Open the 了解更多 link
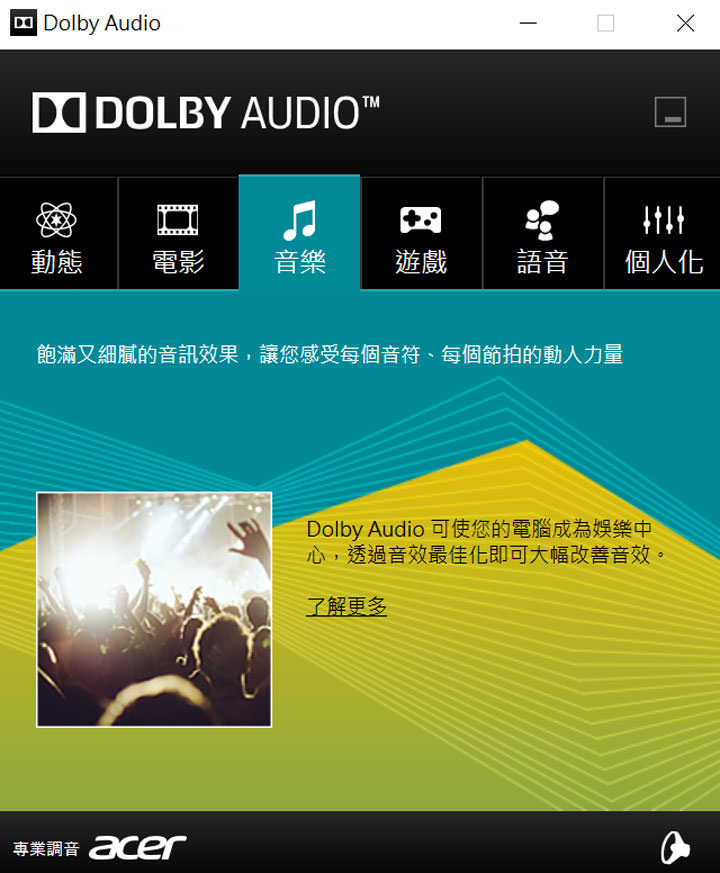 point(346,606)
